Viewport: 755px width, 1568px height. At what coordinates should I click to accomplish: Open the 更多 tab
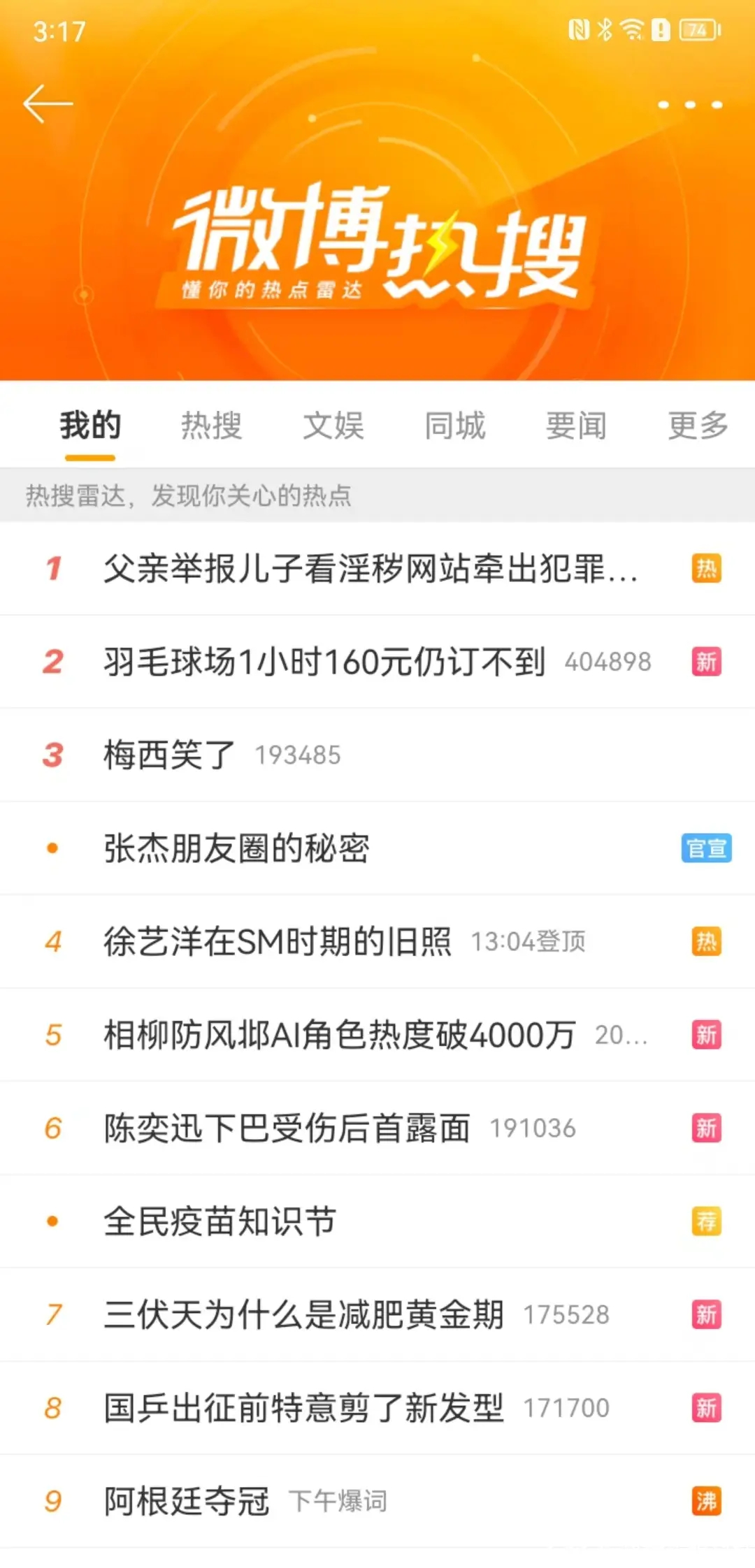[x=698, y=426]
